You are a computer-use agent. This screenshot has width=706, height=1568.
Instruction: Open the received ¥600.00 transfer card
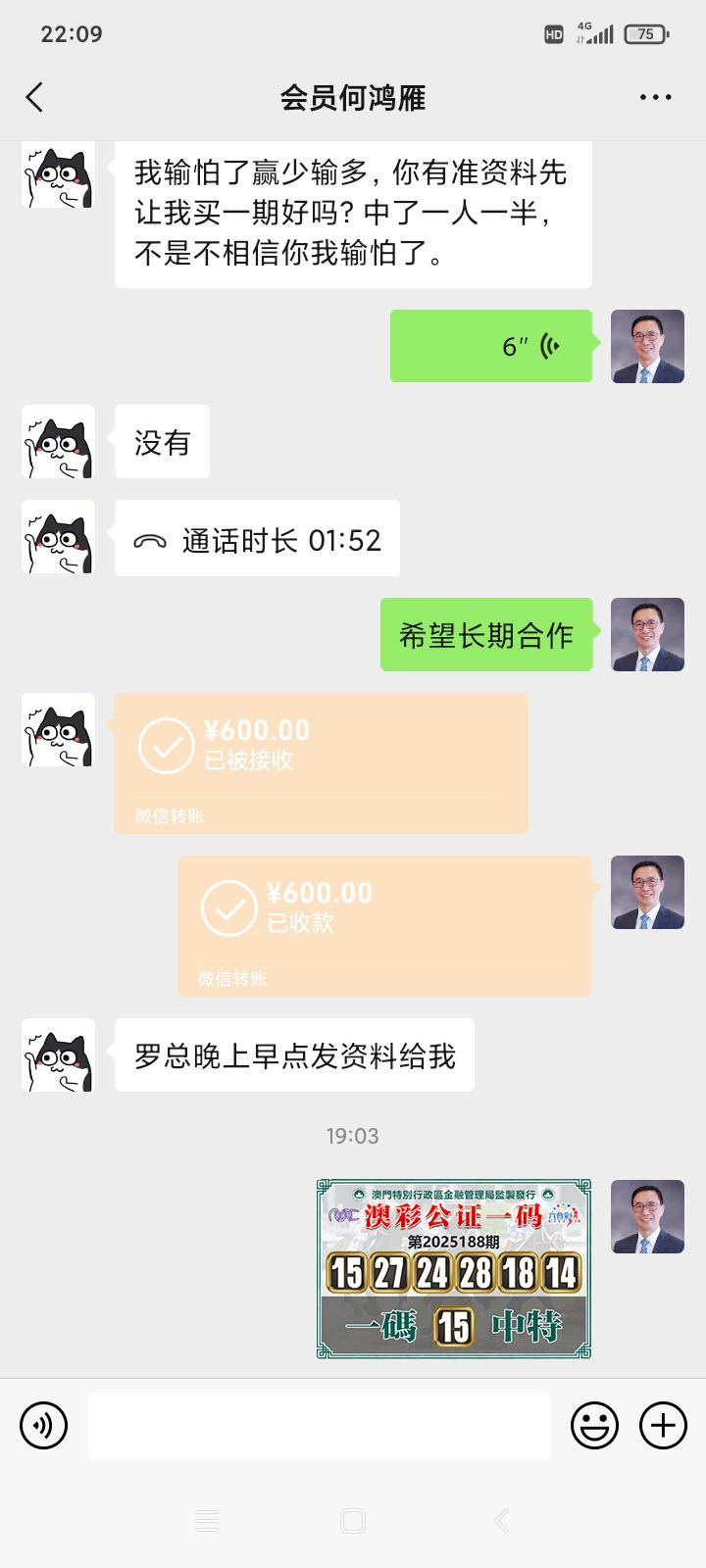pos(321,763)
